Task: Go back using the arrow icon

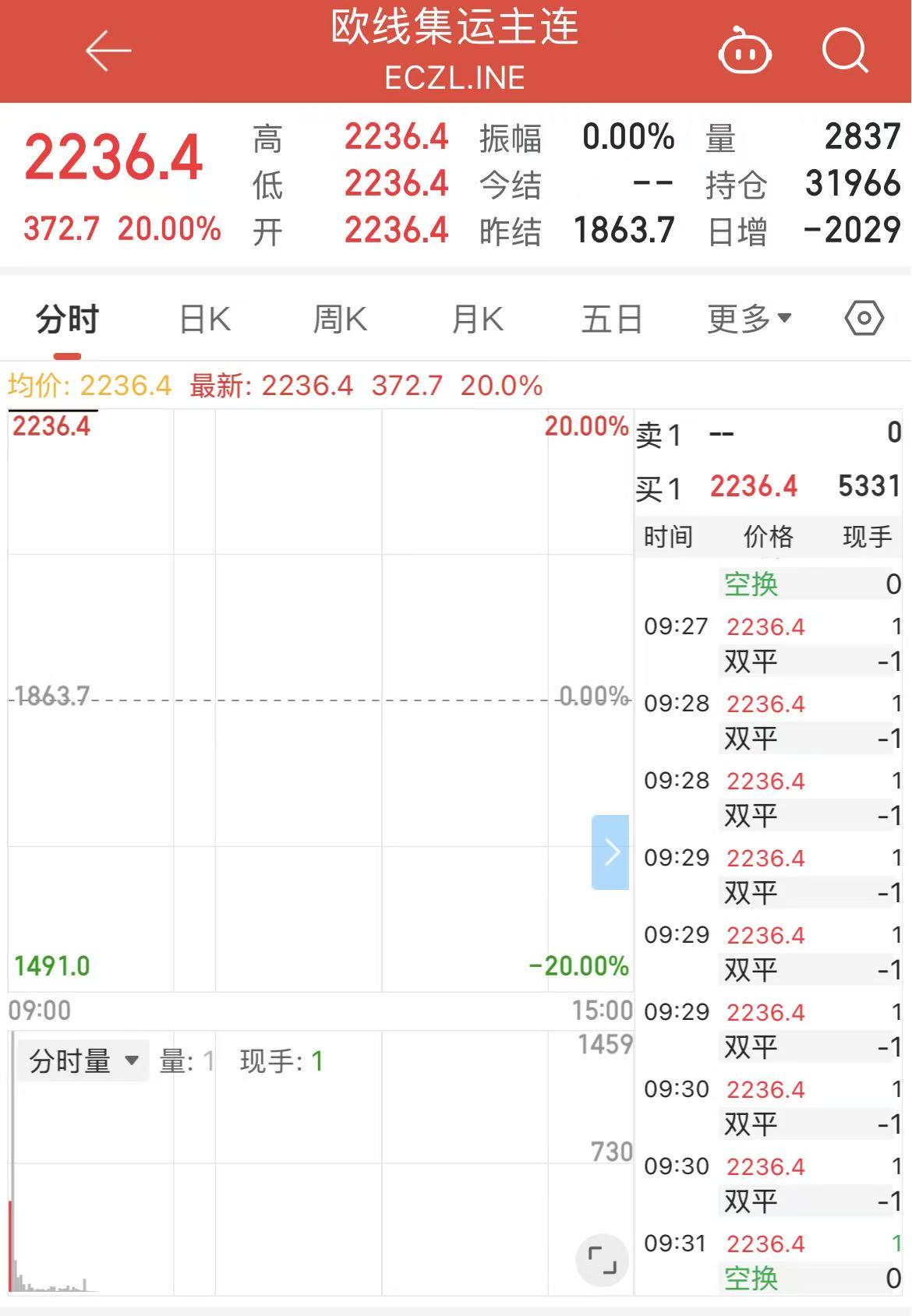Action: pos(108,51)
